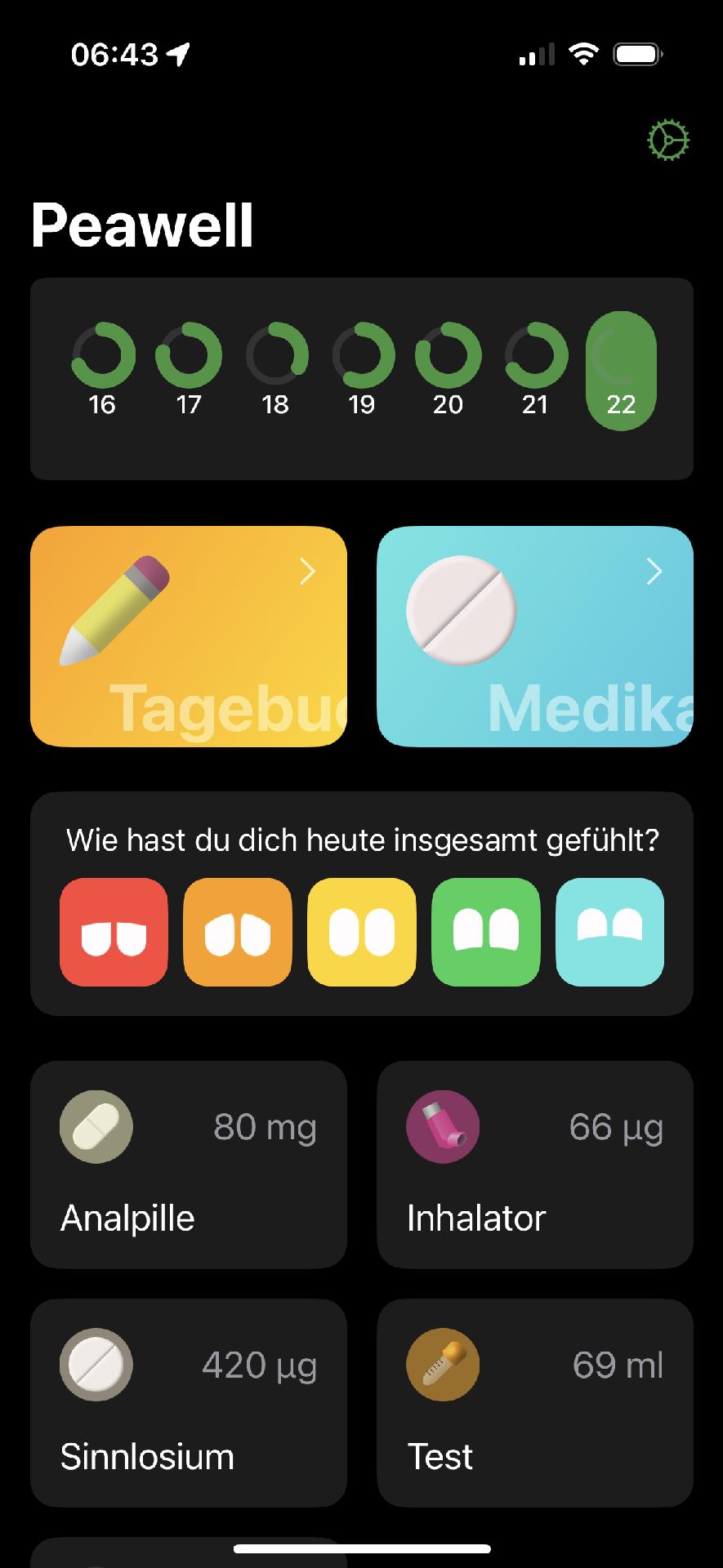Image resolution: width=723 pixels, height=1568 pixels.
Task: Choose the yellow neutral mood face
Action: (362, 932)
